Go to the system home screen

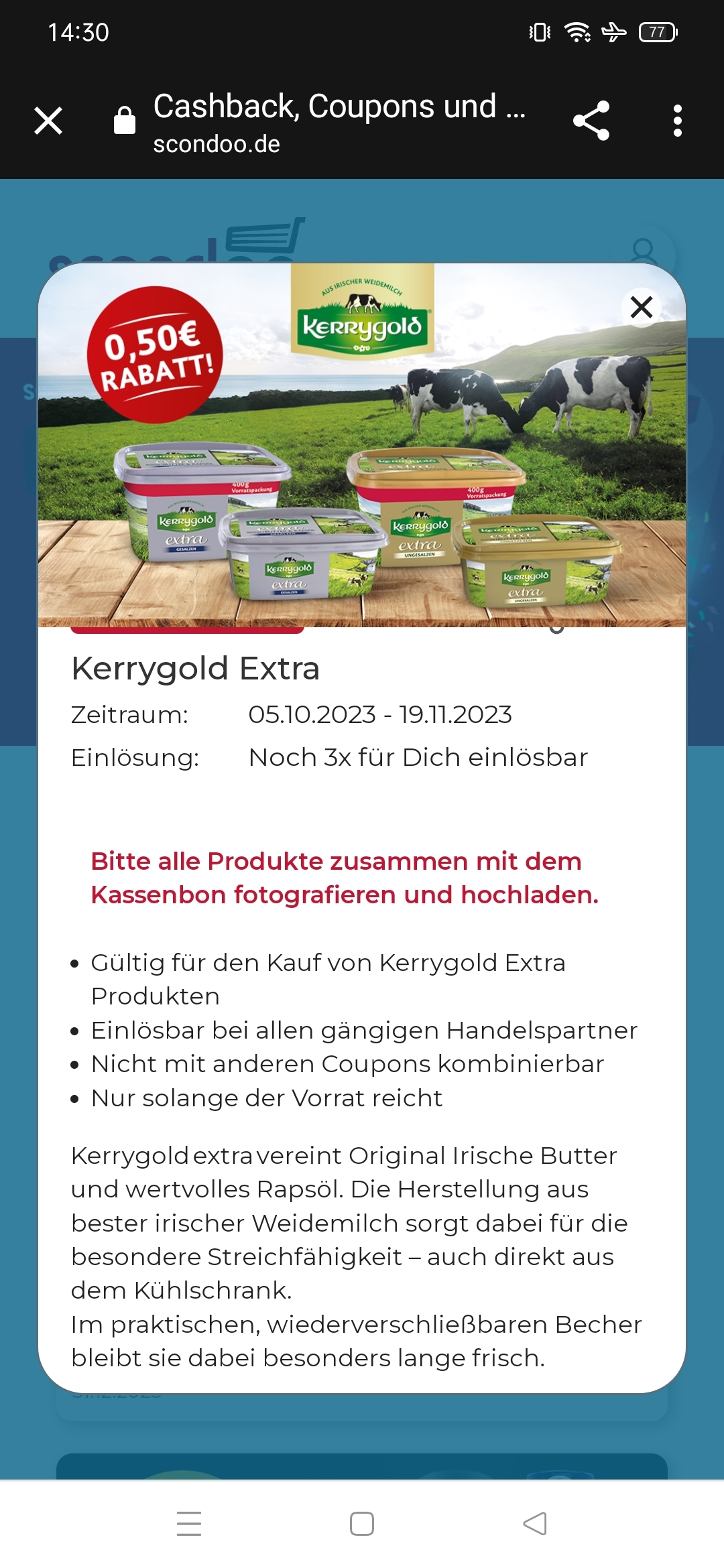tap(362, 1524)
